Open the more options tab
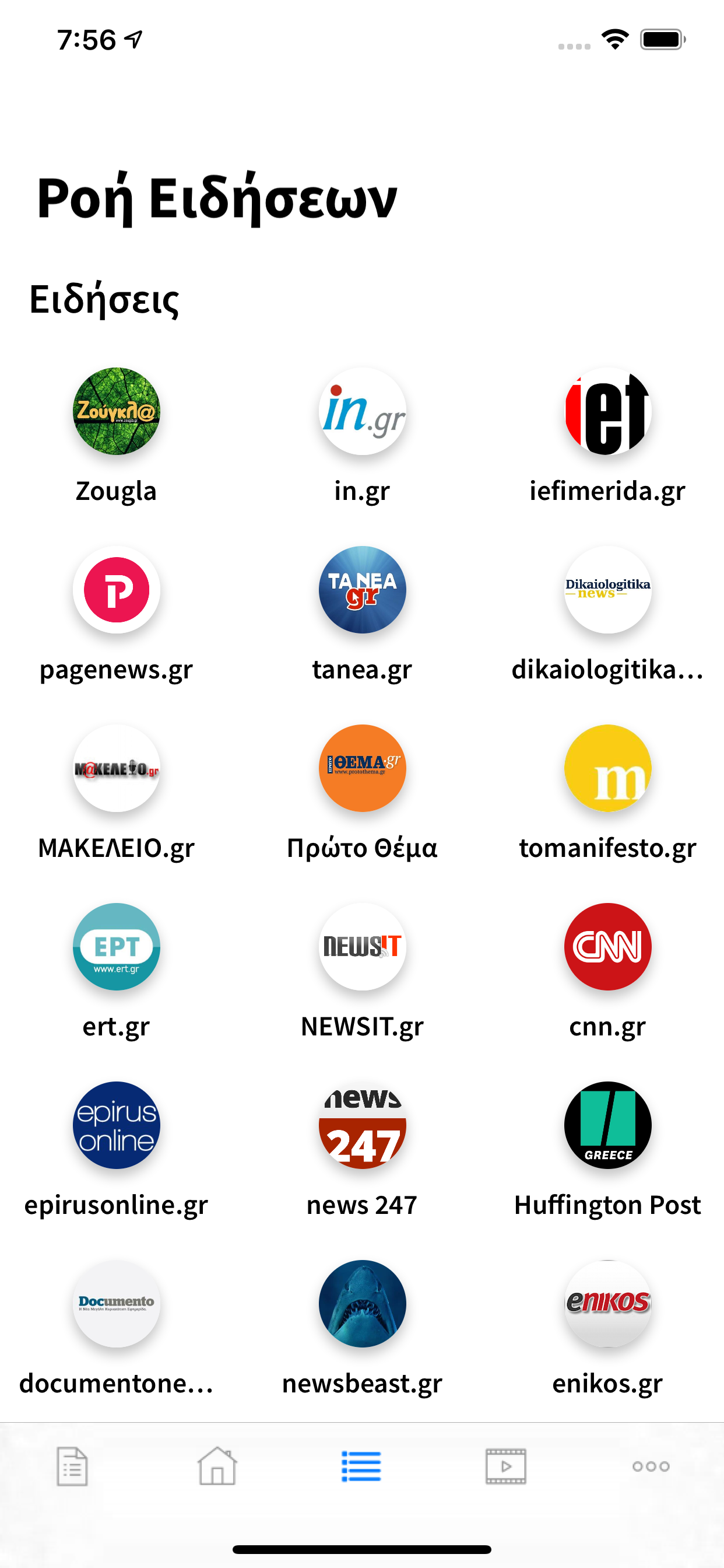The image size is (724, 1568). coord(651,1466)
